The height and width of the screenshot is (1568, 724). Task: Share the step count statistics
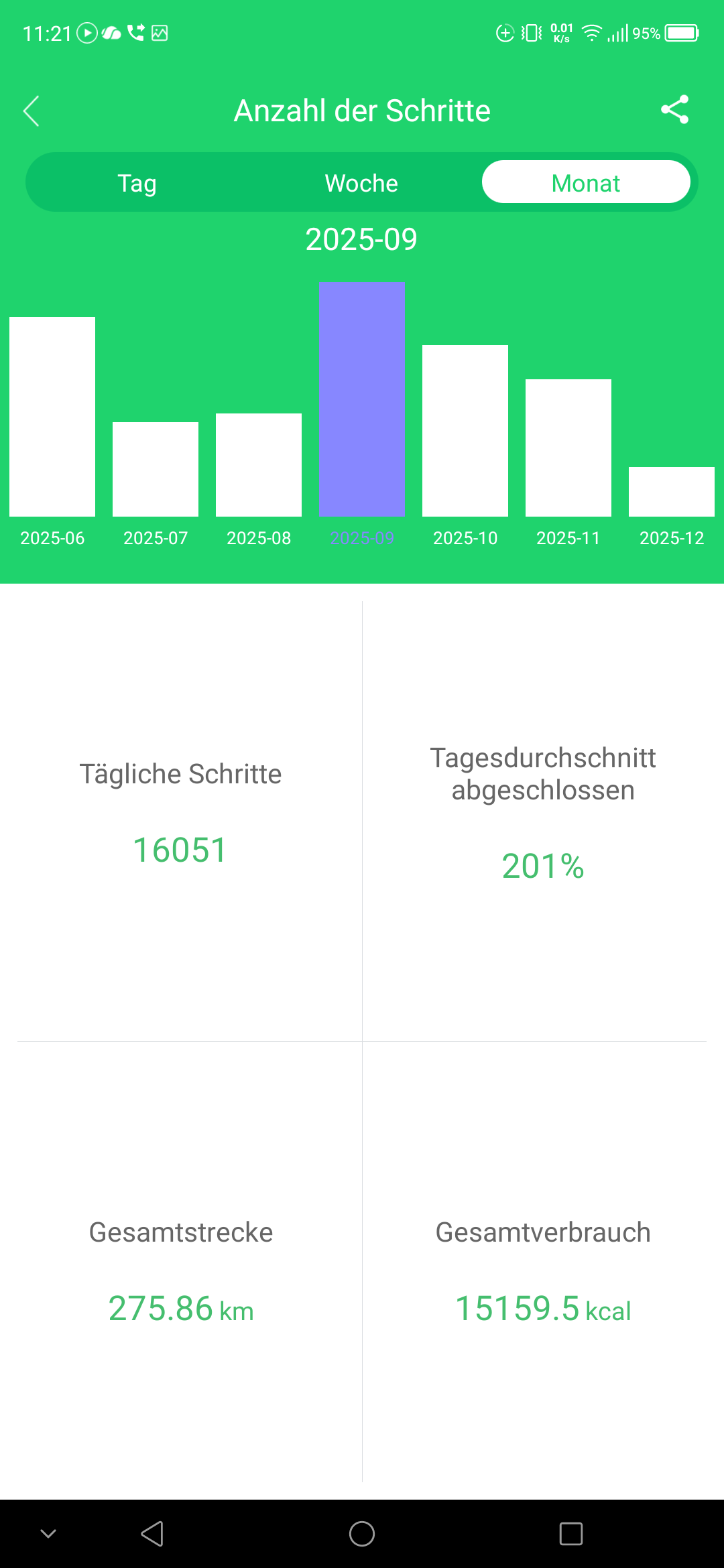pos(674,110)
